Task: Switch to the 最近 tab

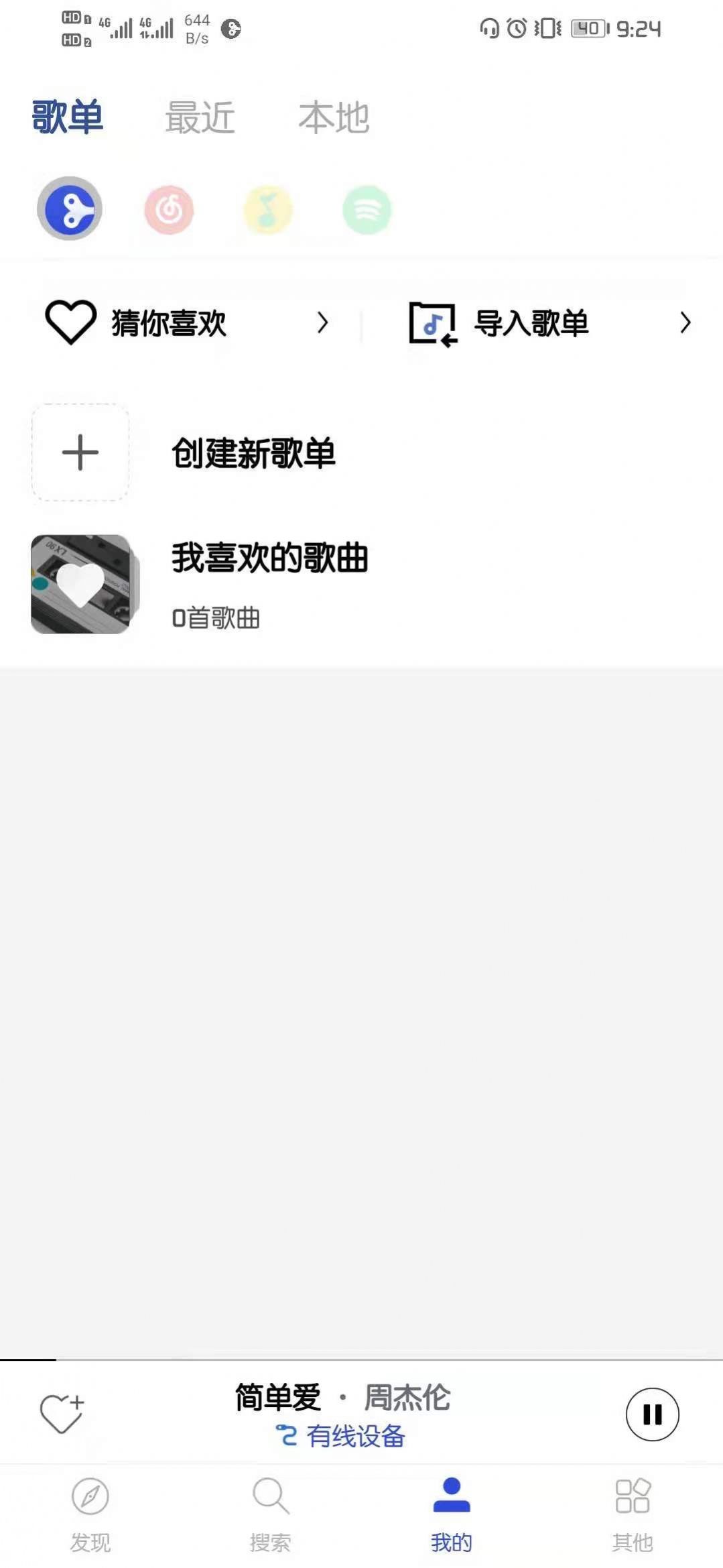Action: [200, 116]
